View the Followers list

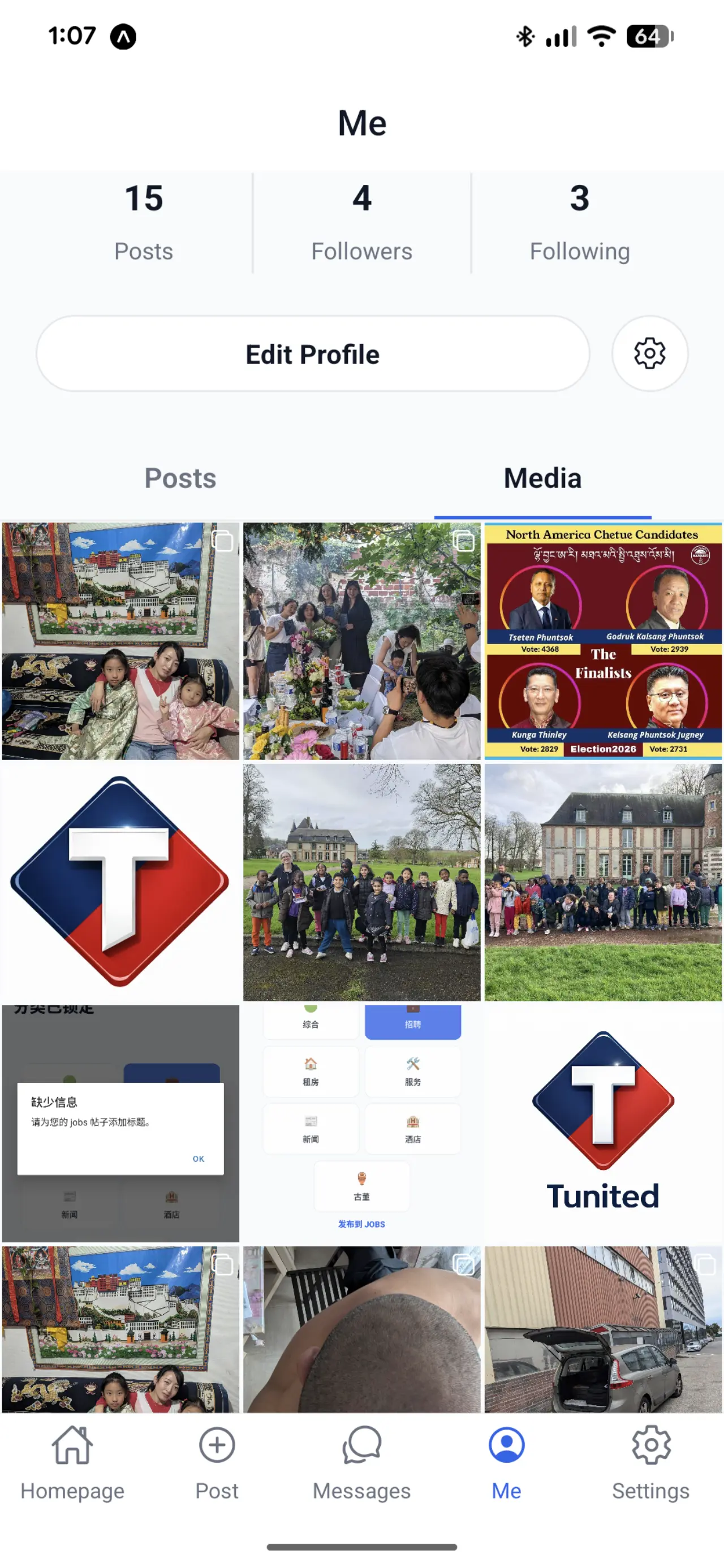(x=361, y=223)
